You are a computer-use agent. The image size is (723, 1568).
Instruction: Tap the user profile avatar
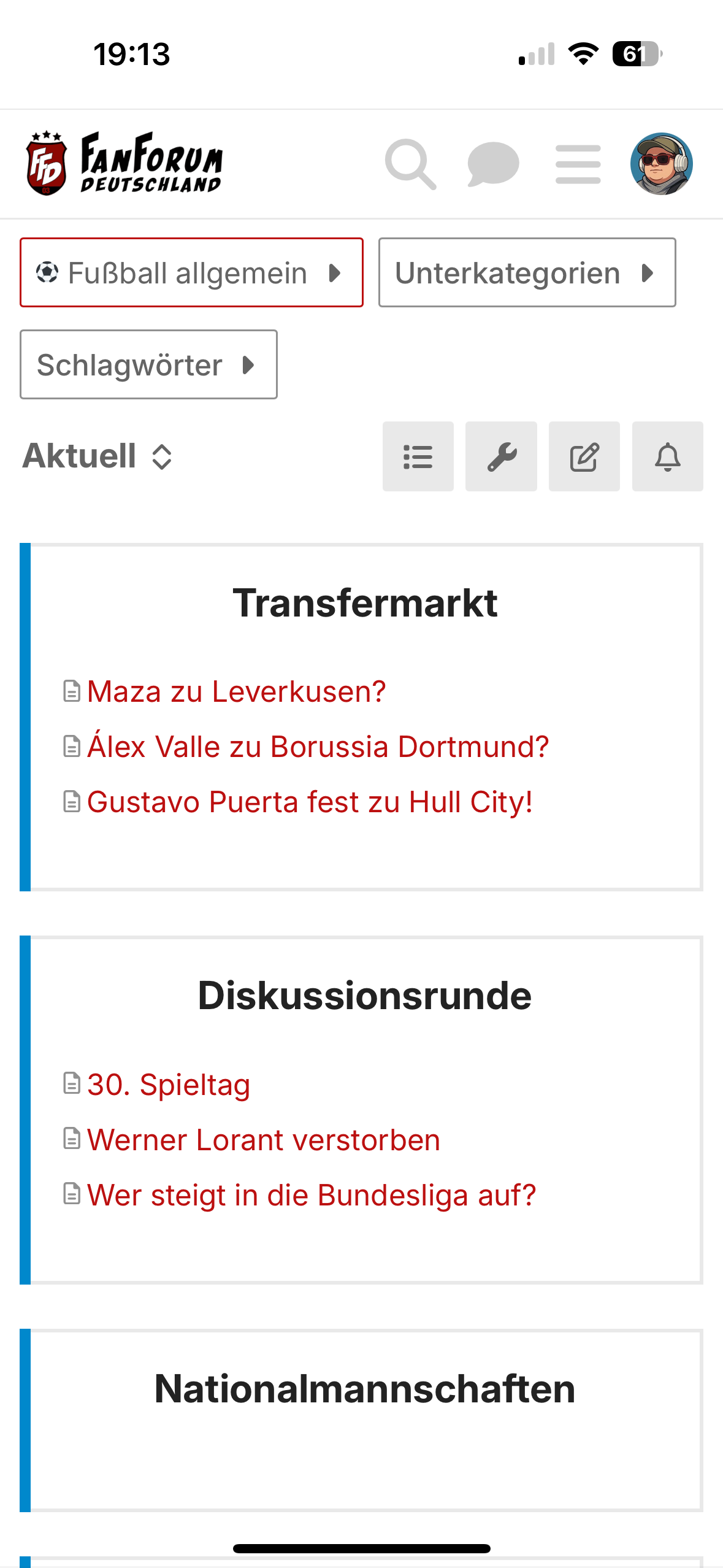(661, 164)
